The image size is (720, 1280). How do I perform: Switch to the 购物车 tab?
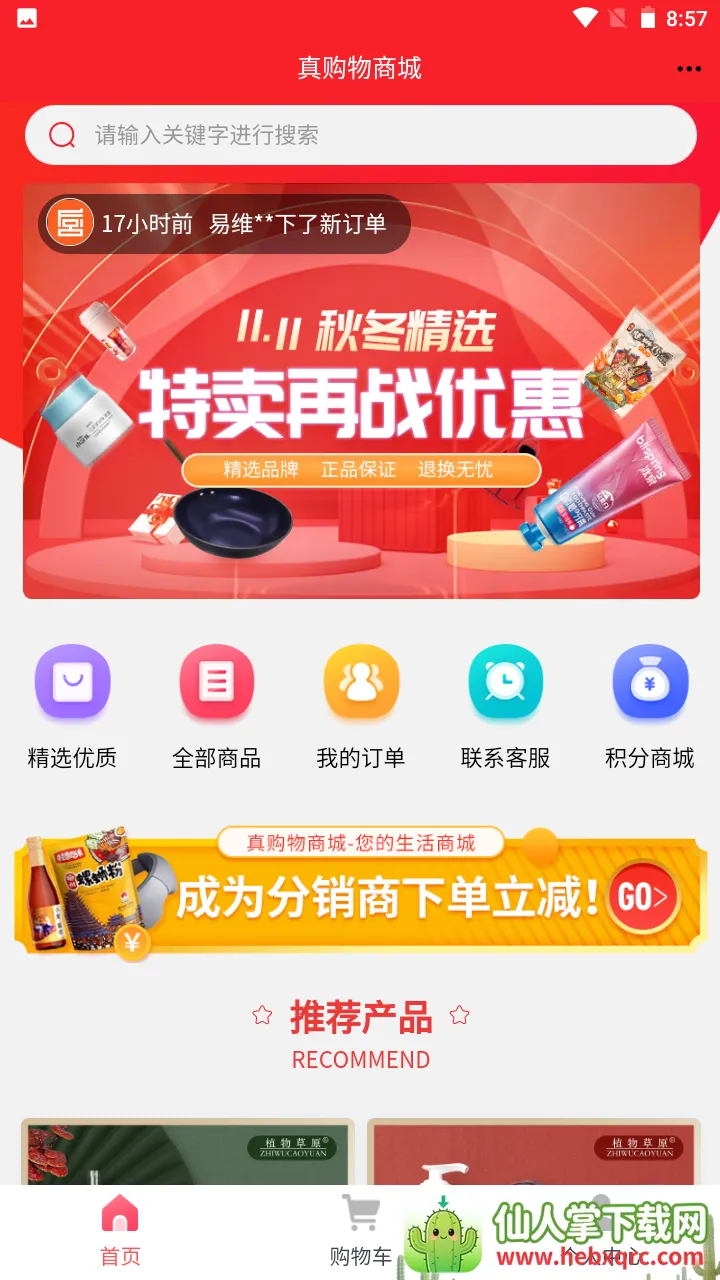pos(361,1231)
